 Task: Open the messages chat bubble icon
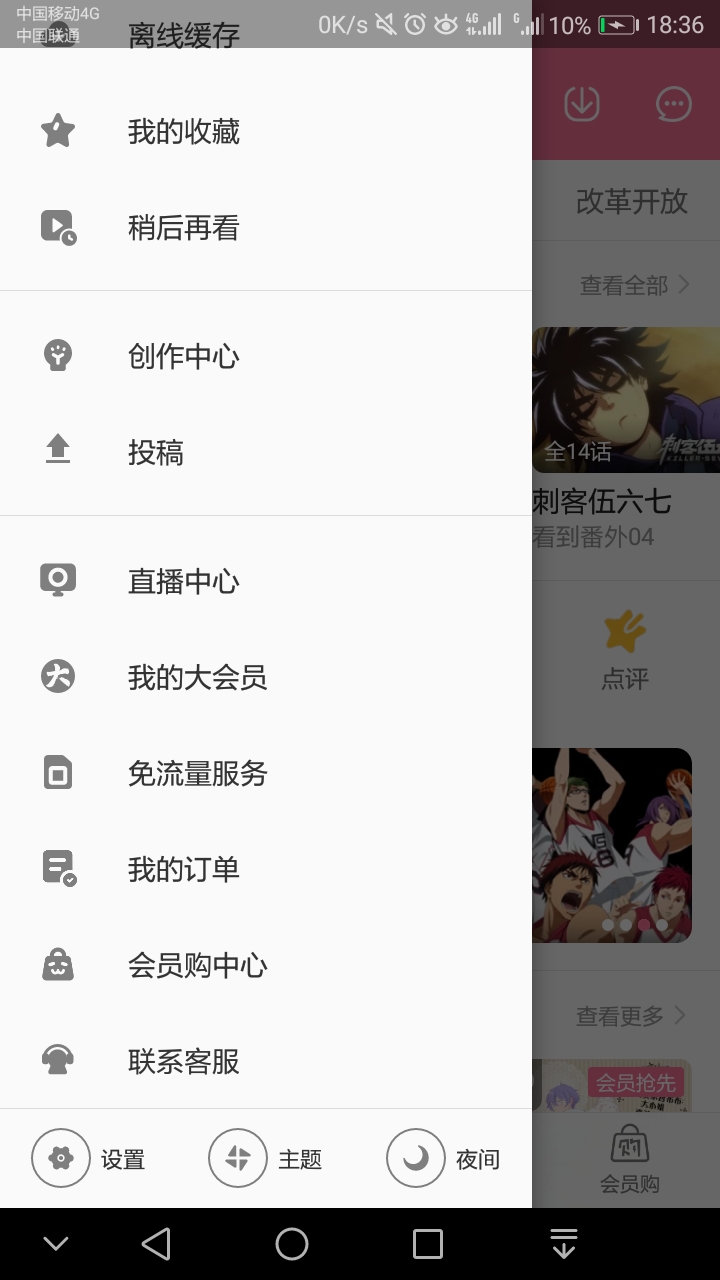click(674, 103)
